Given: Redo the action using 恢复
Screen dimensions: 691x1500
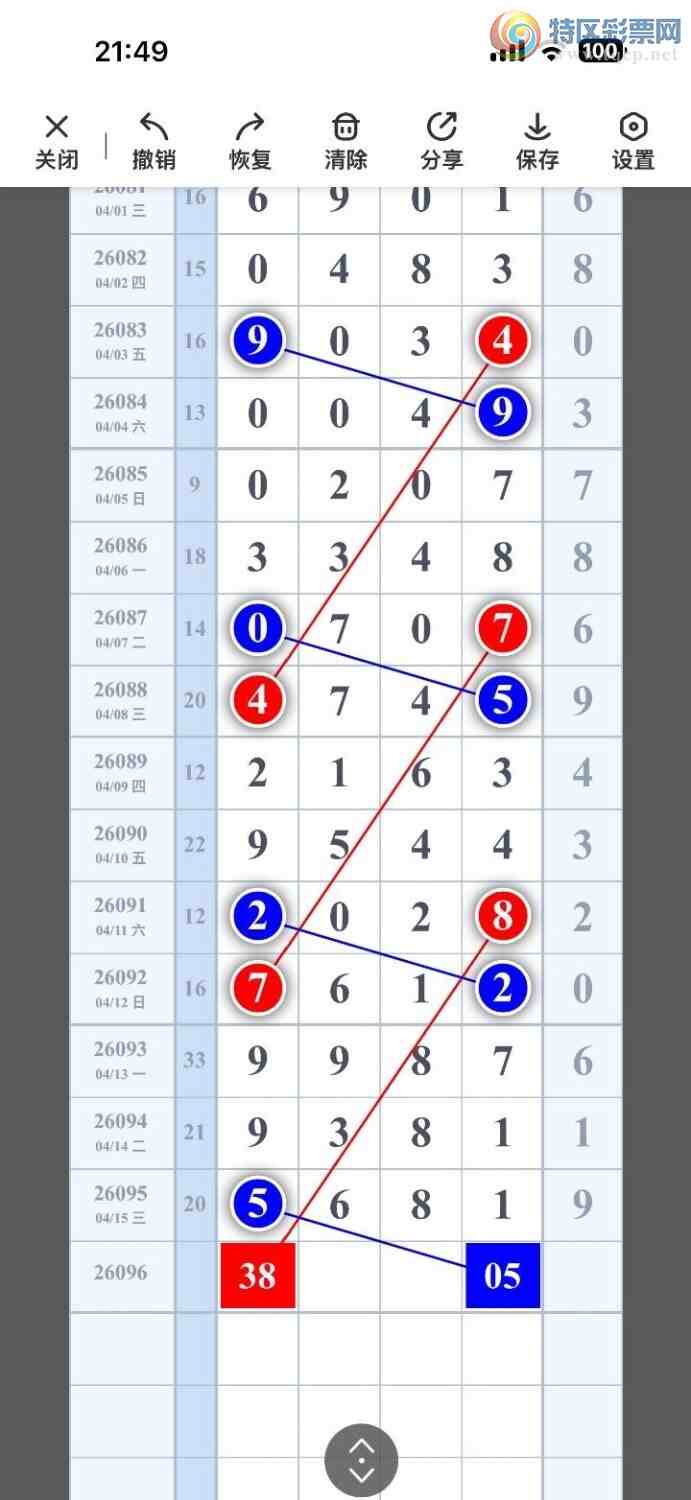Looking at the screenshot, I should (x=250, y=142).
